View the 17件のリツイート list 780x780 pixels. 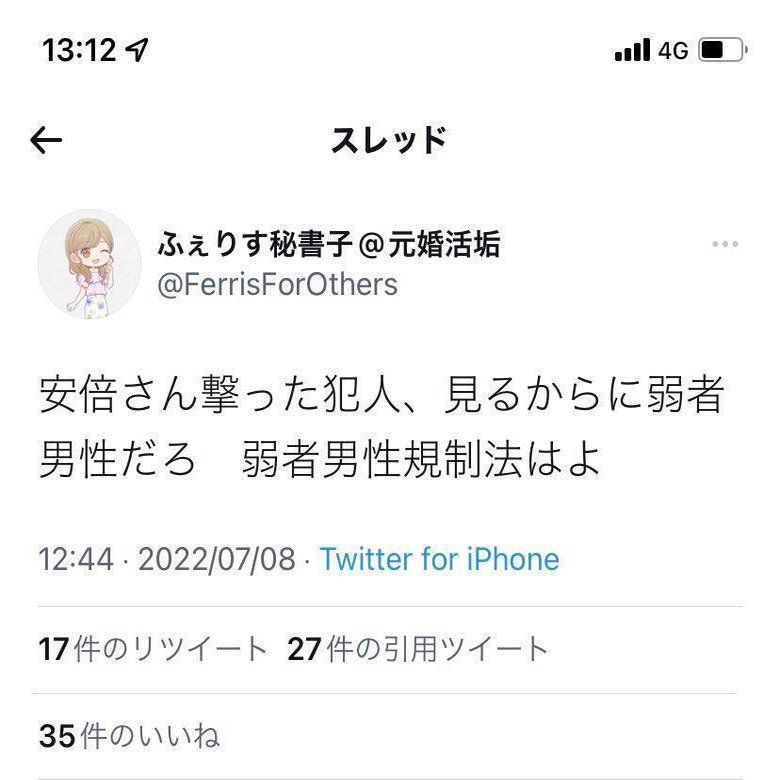click(153, 650)
